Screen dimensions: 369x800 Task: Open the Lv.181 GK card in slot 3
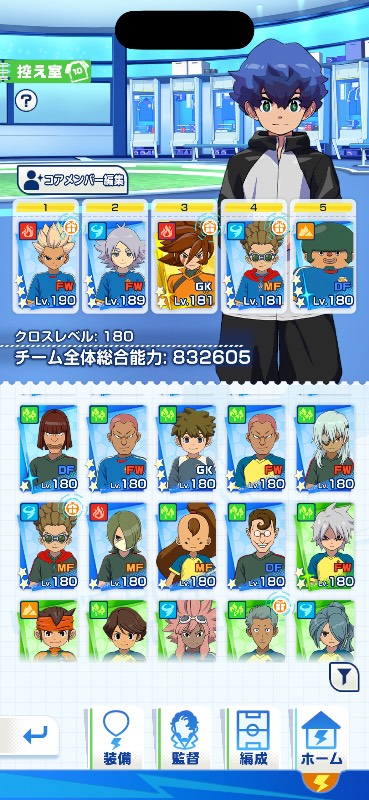click(185, 256)
